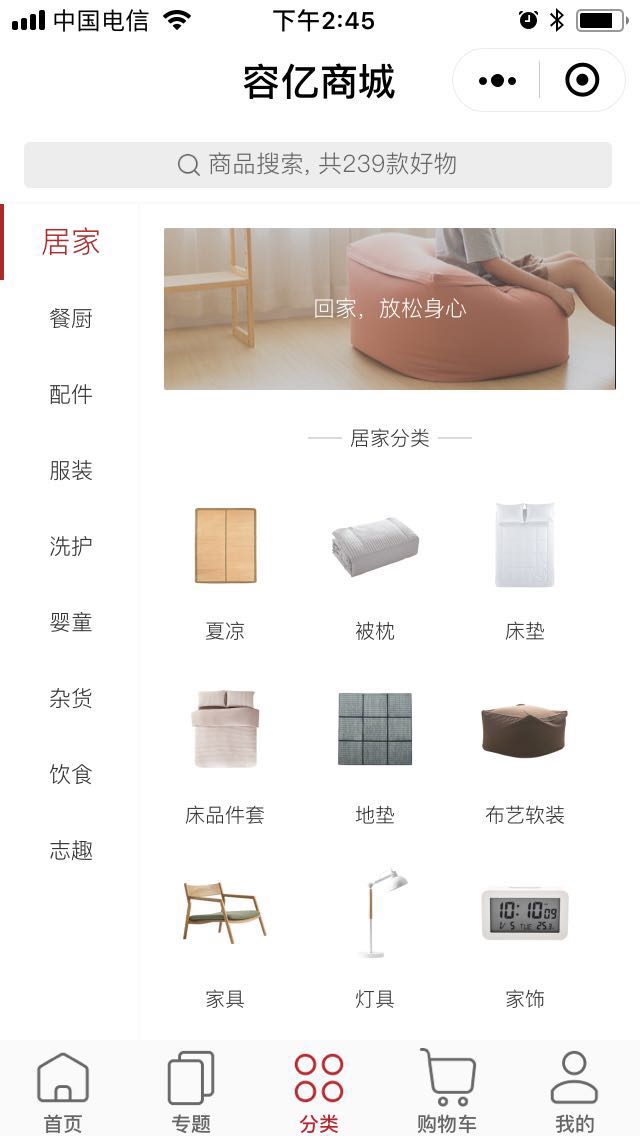This screenshot has width=640, height=1136.
Task: Choose the 洗护 category
Action: [x=70, y=547]
